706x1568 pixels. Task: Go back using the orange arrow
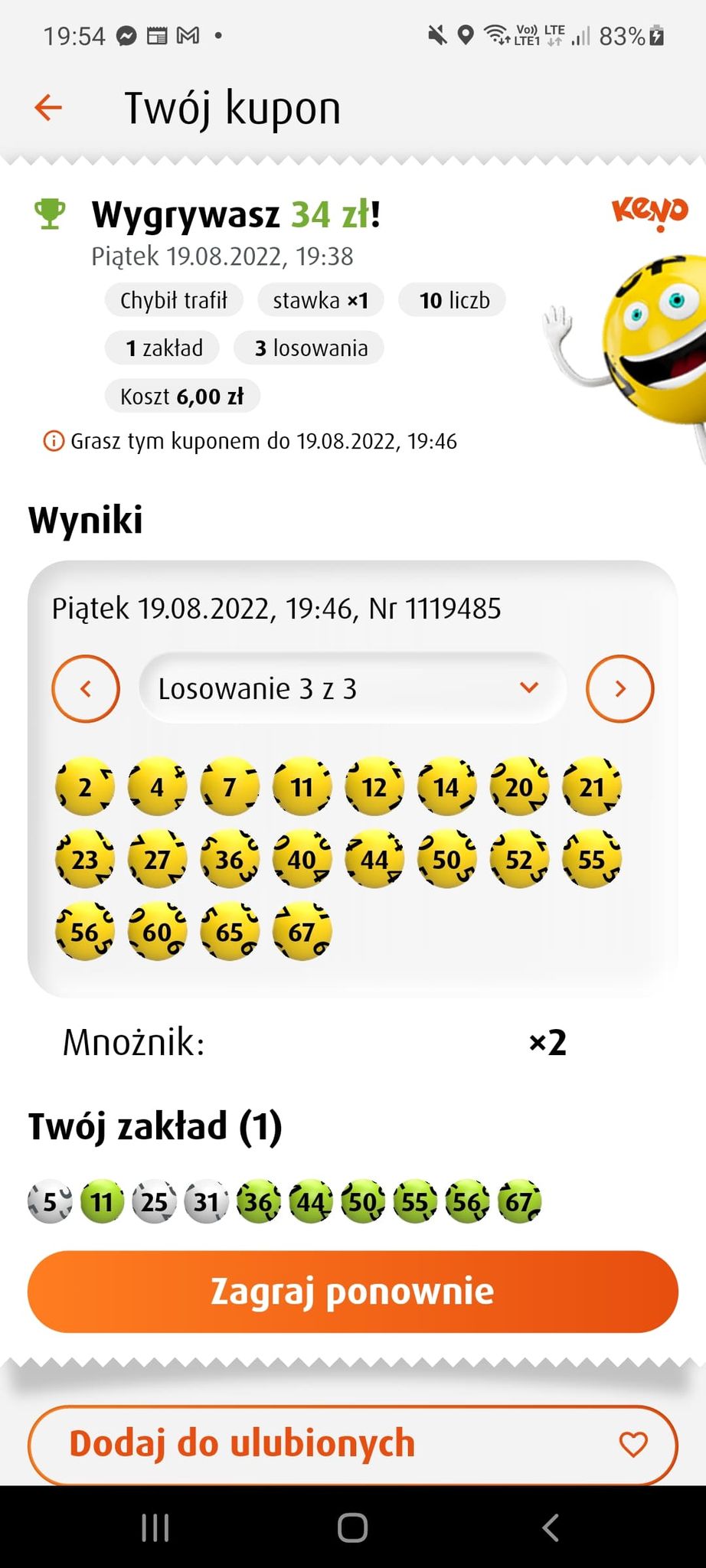pyautogui.click(x=48, y=108)
